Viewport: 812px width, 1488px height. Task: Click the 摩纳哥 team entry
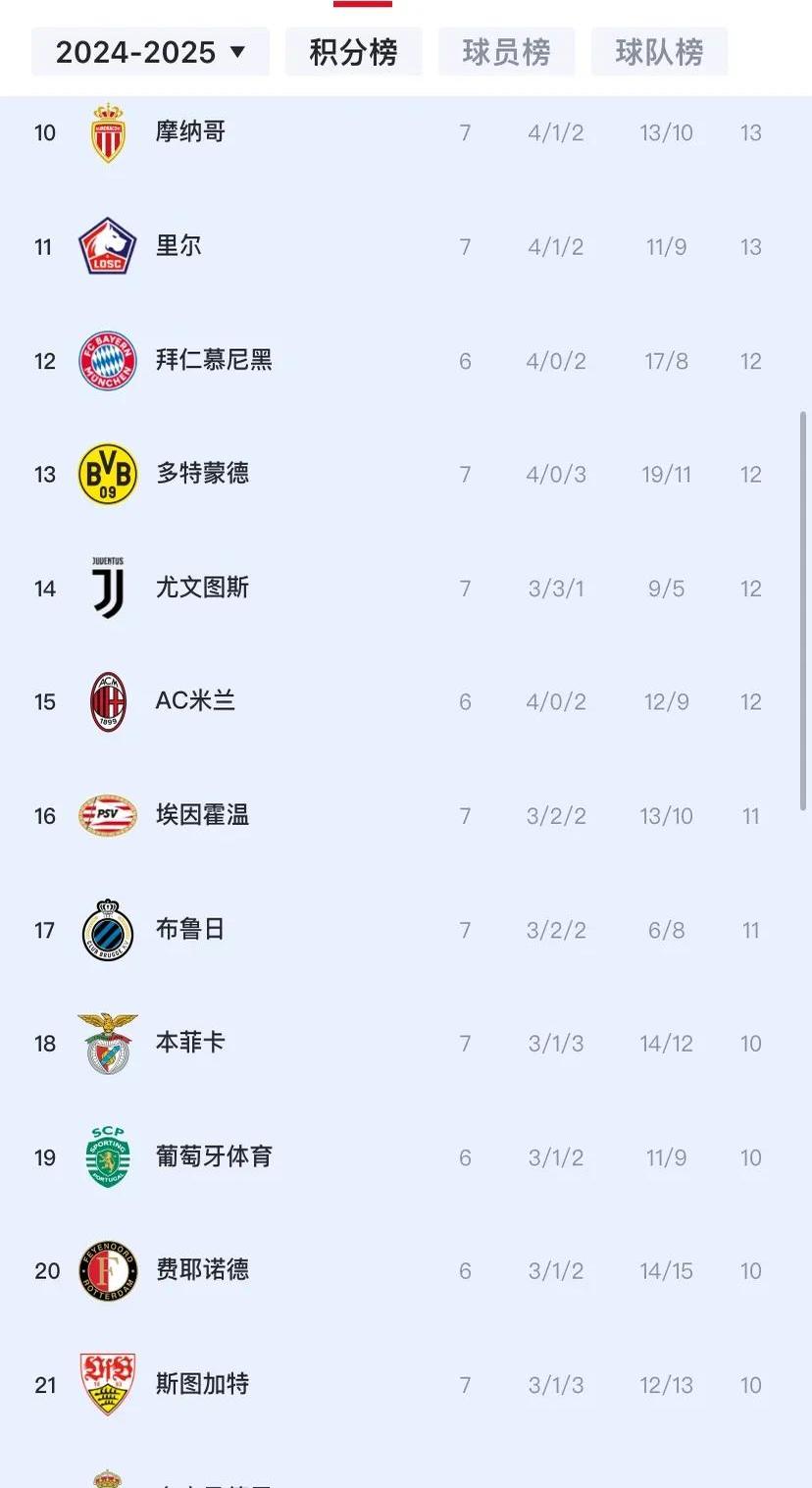point(190,132)
